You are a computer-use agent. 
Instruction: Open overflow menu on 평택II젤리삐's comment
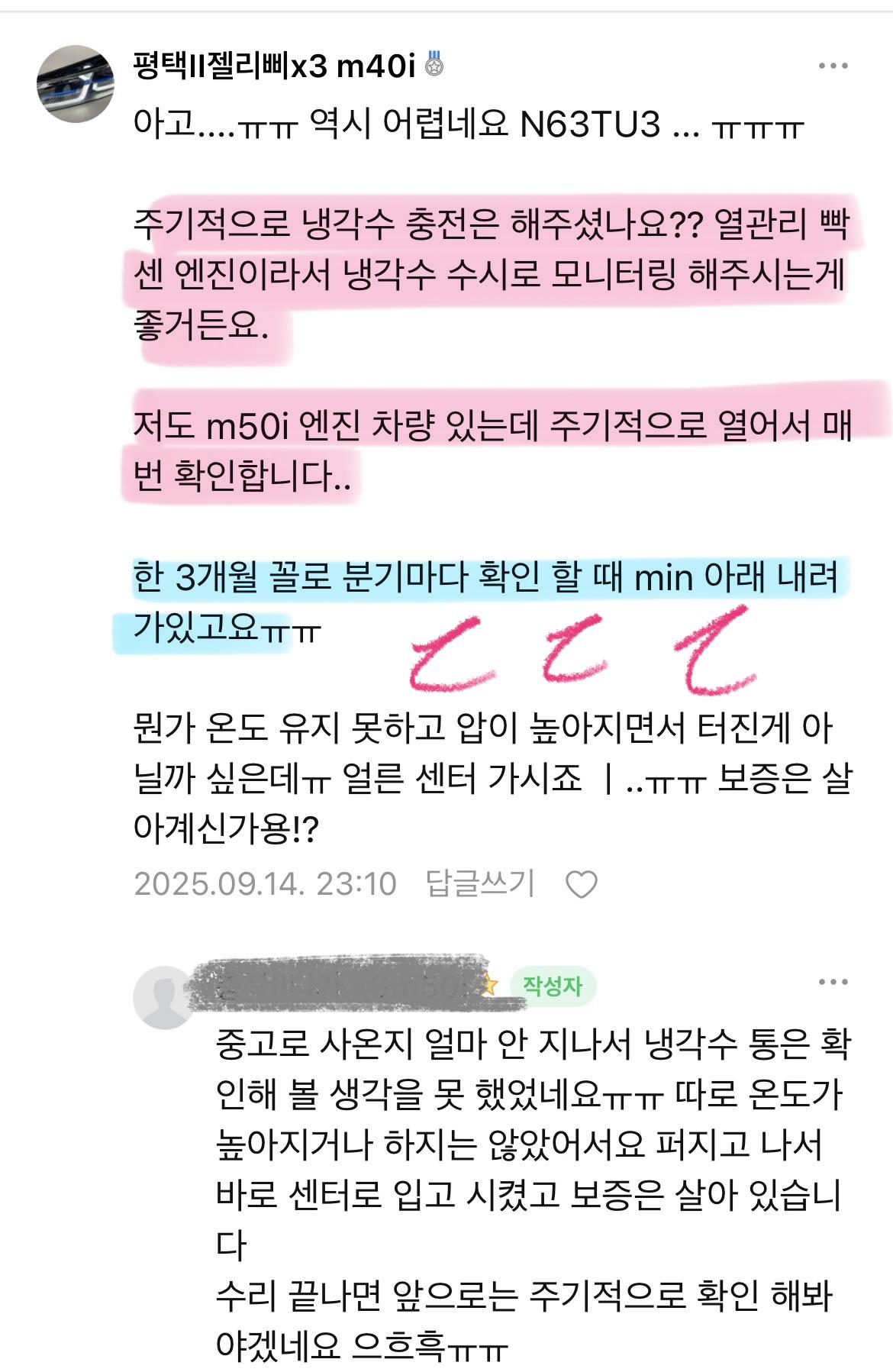point(833,66)
